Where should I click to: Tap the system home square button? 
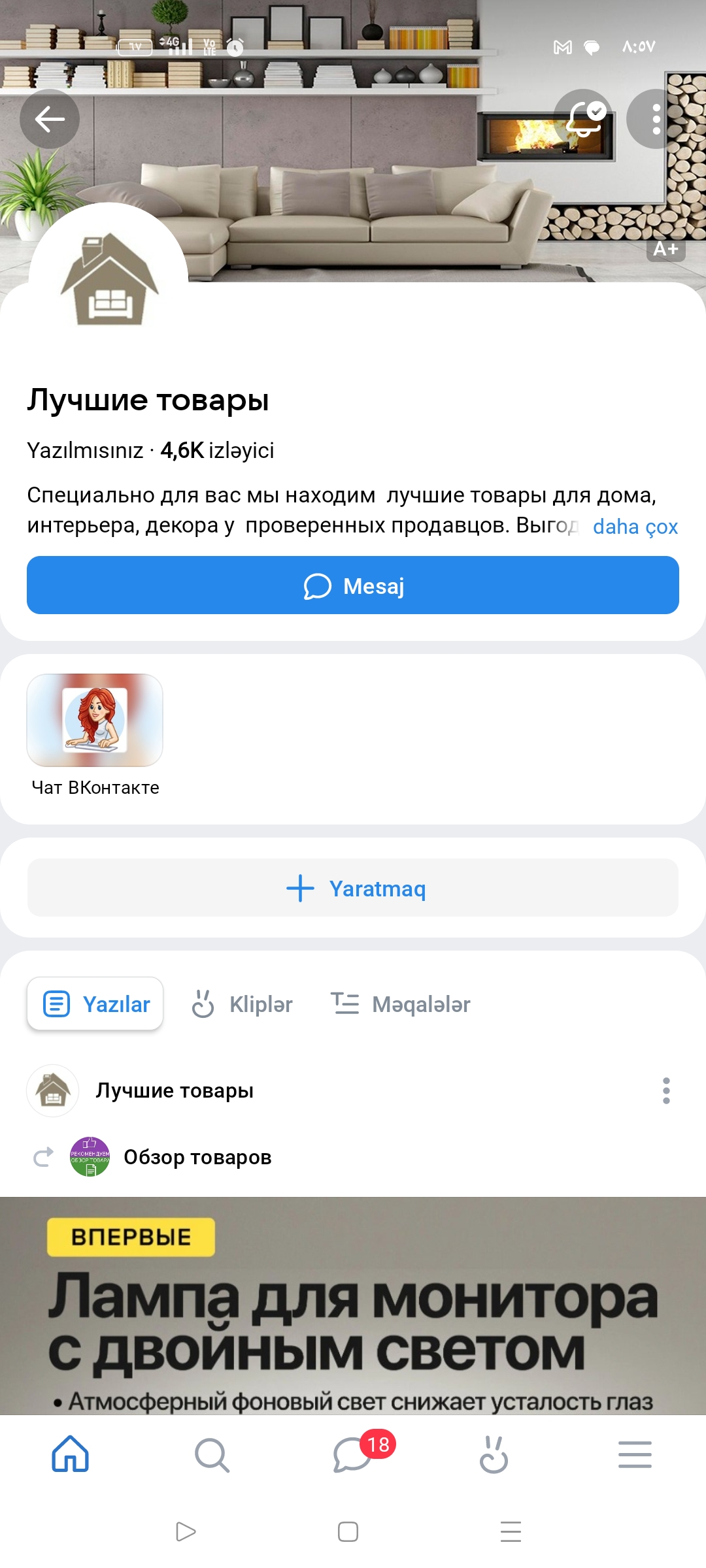click(x=348, y=1531)
